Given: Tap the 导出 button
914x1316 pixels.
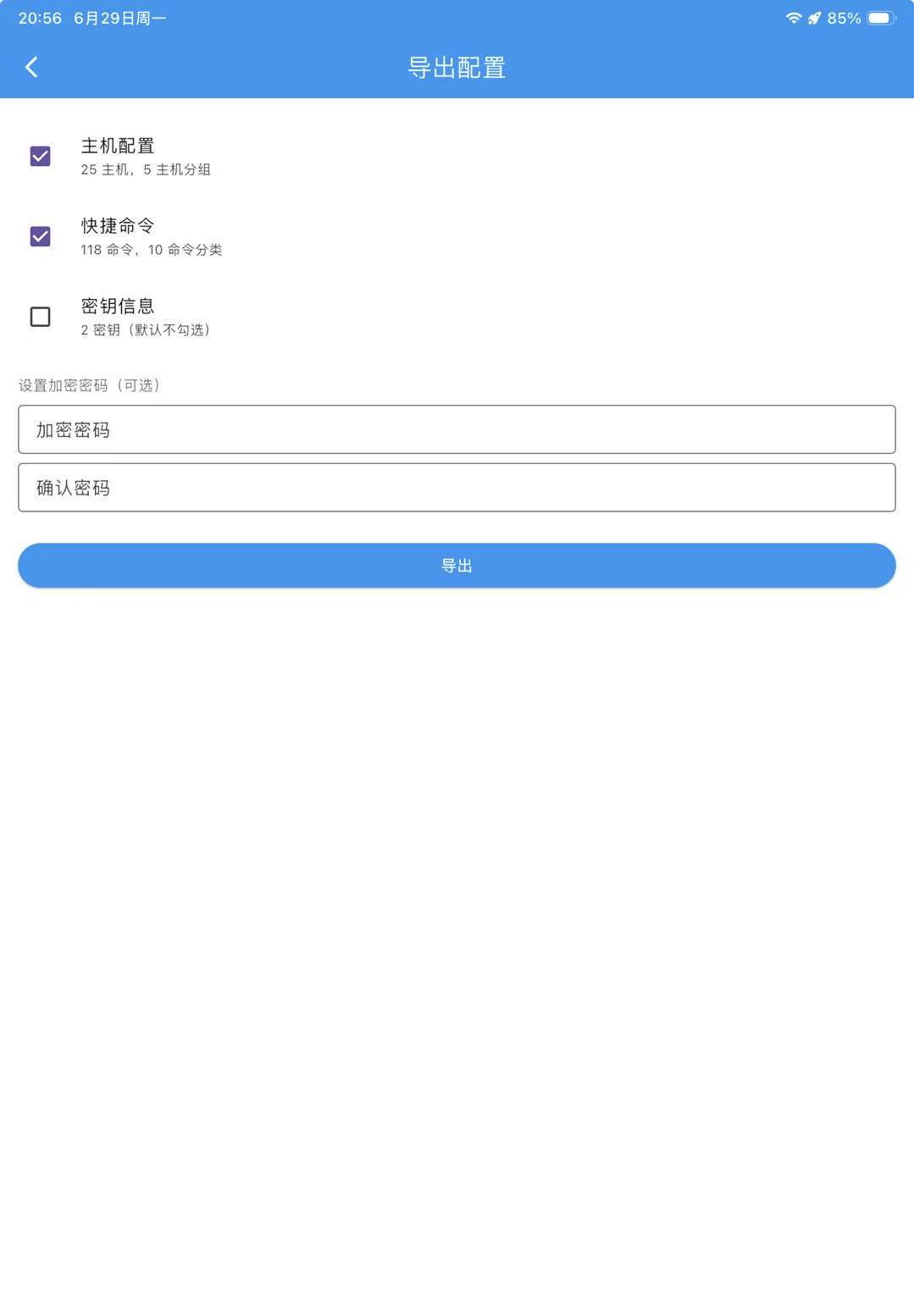Looking at the screenshot, I should coord(457,565).
